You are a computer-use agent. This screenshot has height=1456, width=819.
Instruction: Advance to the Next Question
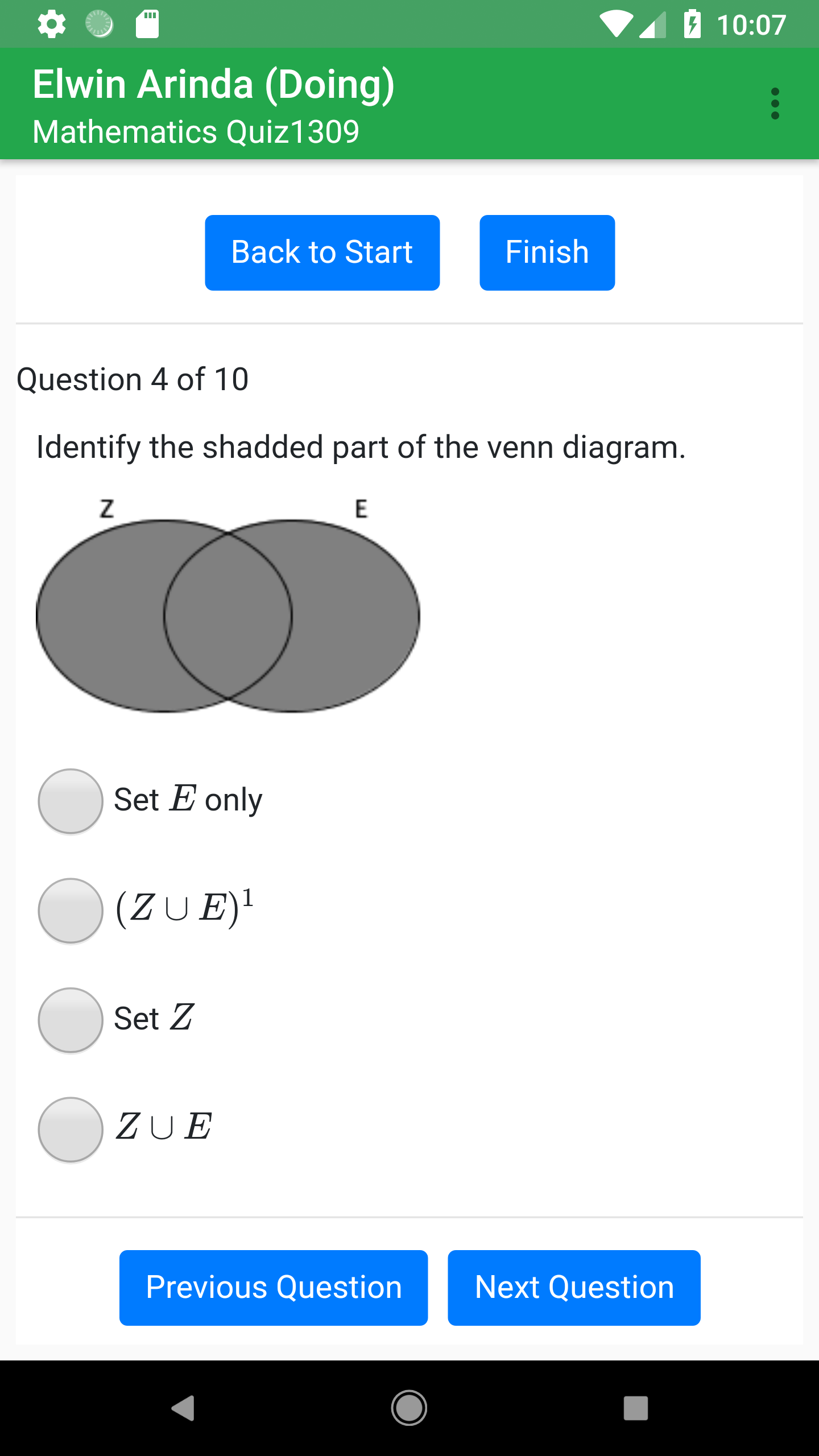coord(574,1288)
